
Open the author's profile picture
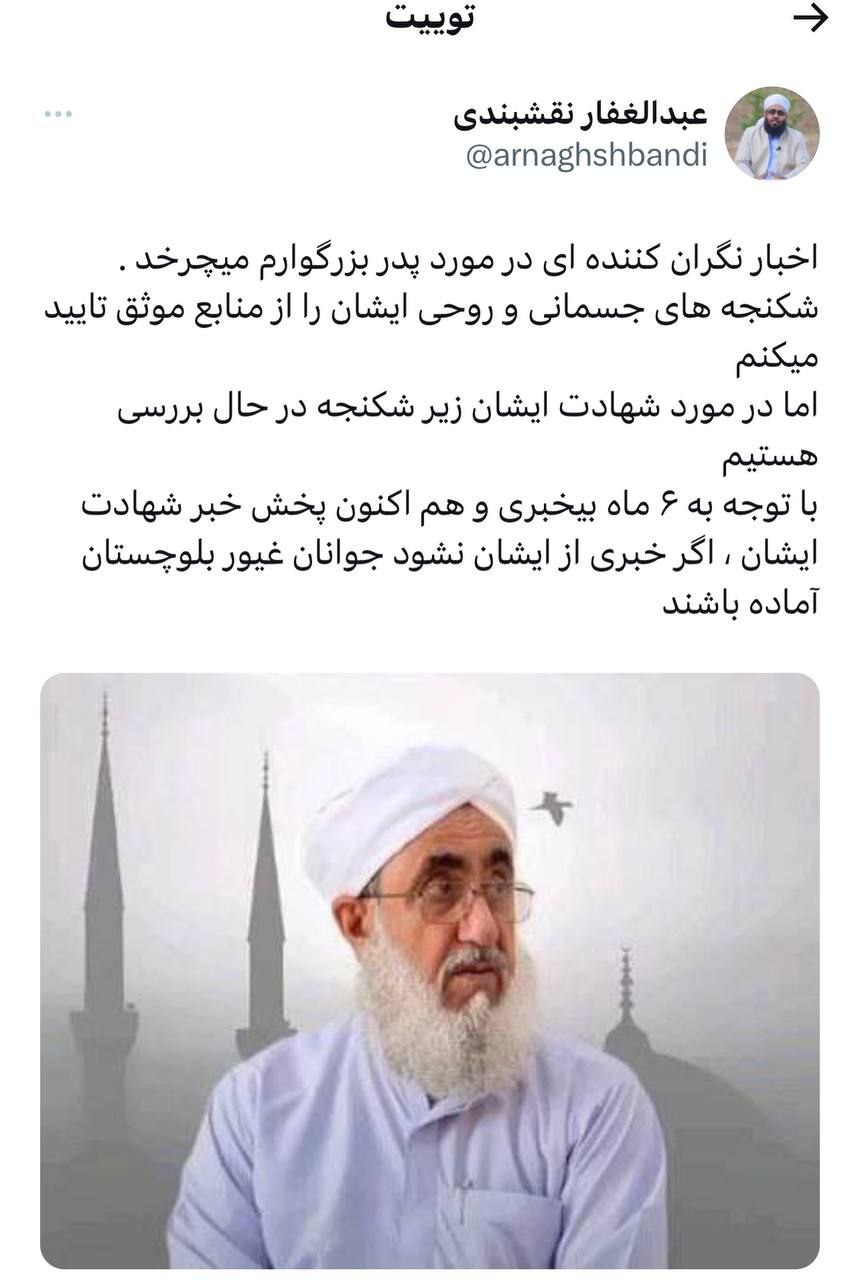pos(771,133)
